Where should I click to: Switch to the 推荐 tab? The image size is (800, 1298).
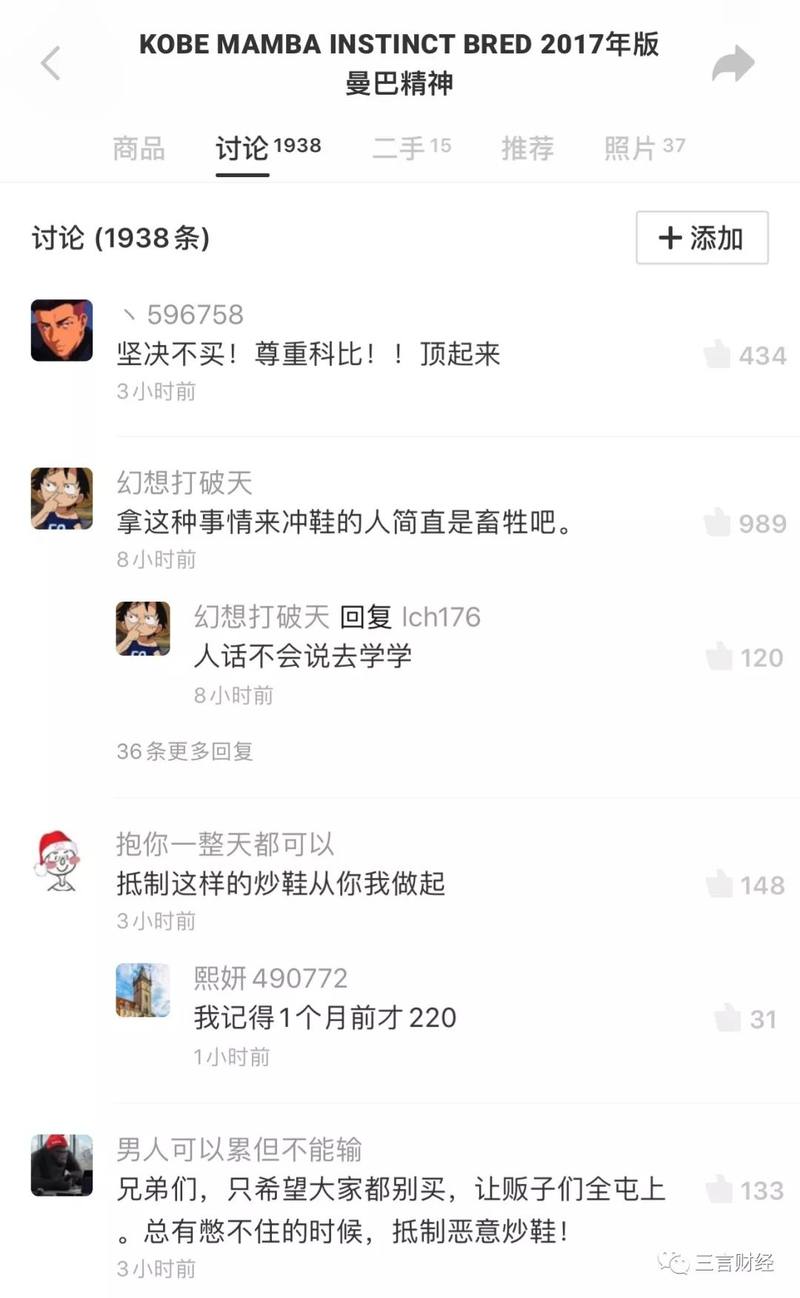click(527, 149)
